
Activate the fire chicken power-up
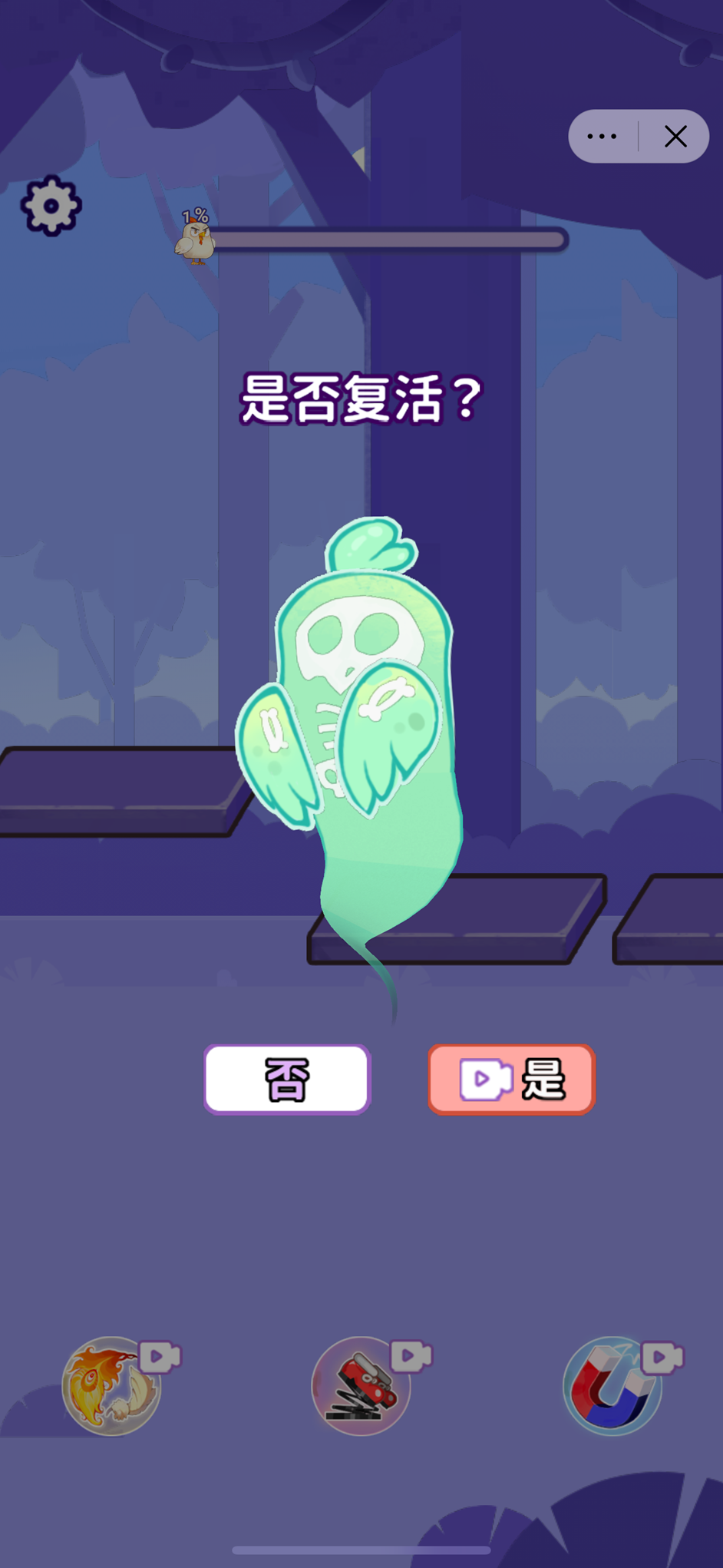(x=112, y=1386)
